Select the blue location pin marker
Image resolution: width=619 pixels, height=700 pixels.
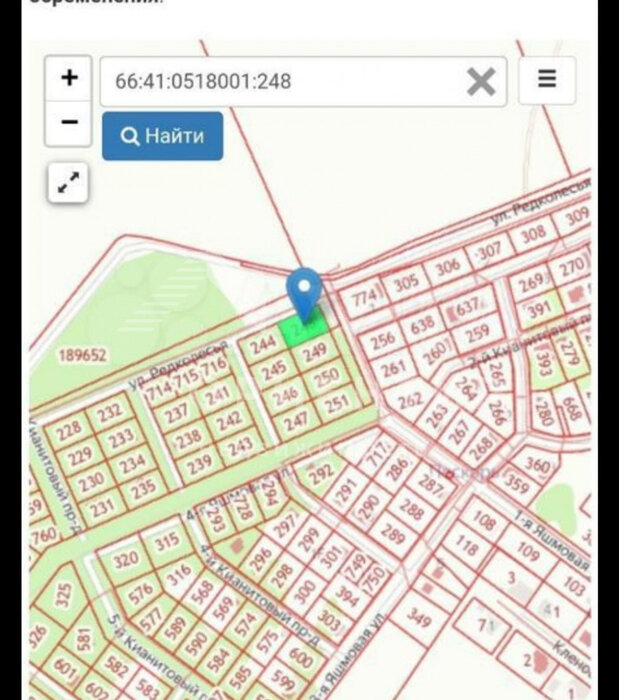[304, 292]
